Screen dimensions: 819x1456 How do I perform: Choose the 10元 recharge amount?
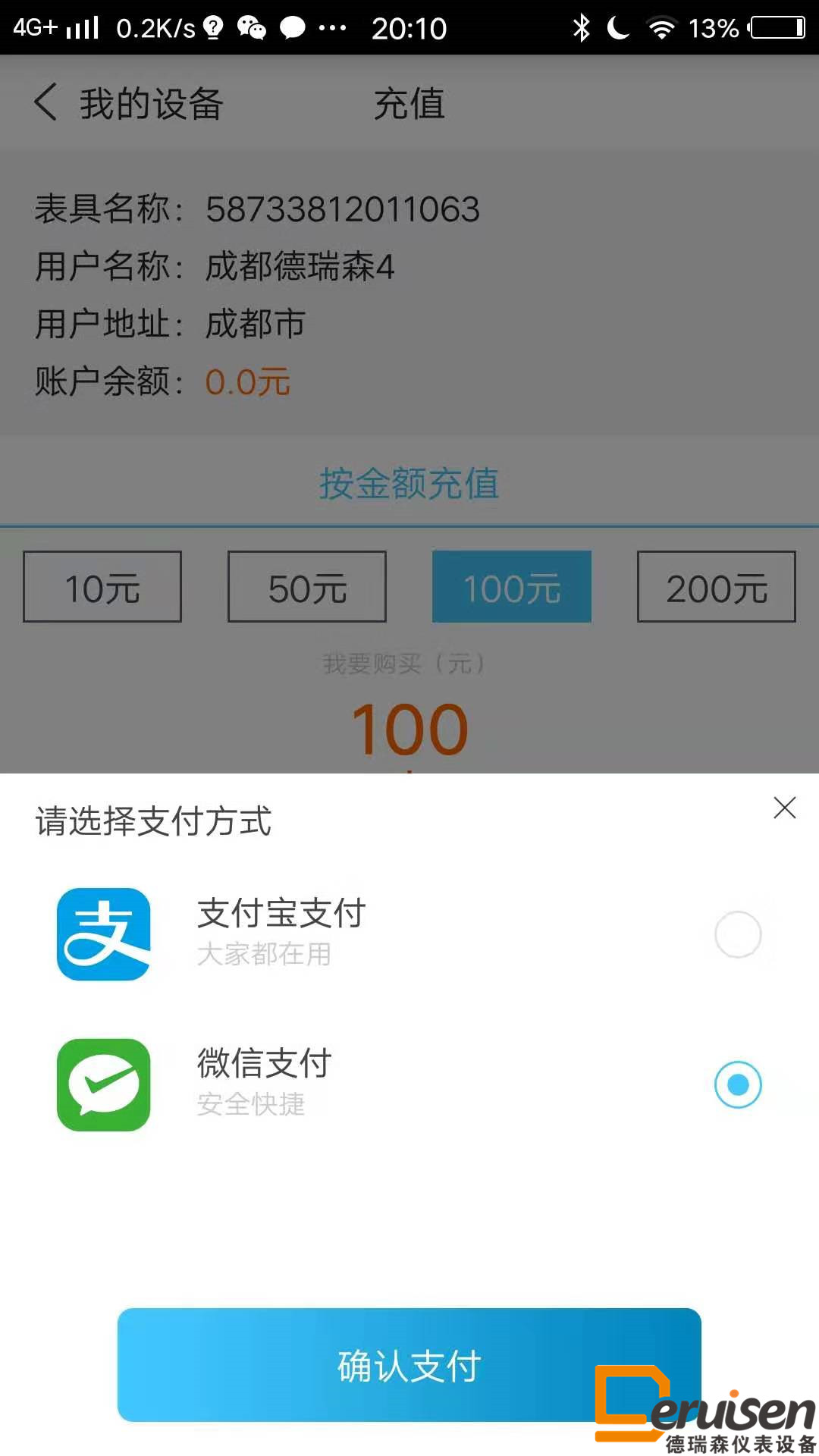click(102, 587)
